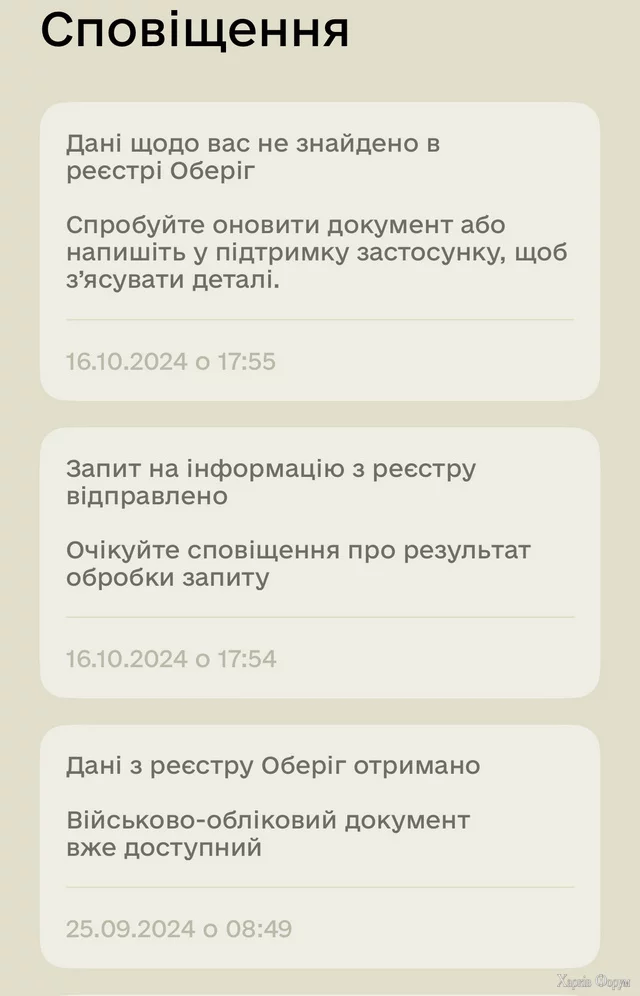640x996 pixels.
Task: Open the notification about data not found in Oberig
Action: coord(319,250)
